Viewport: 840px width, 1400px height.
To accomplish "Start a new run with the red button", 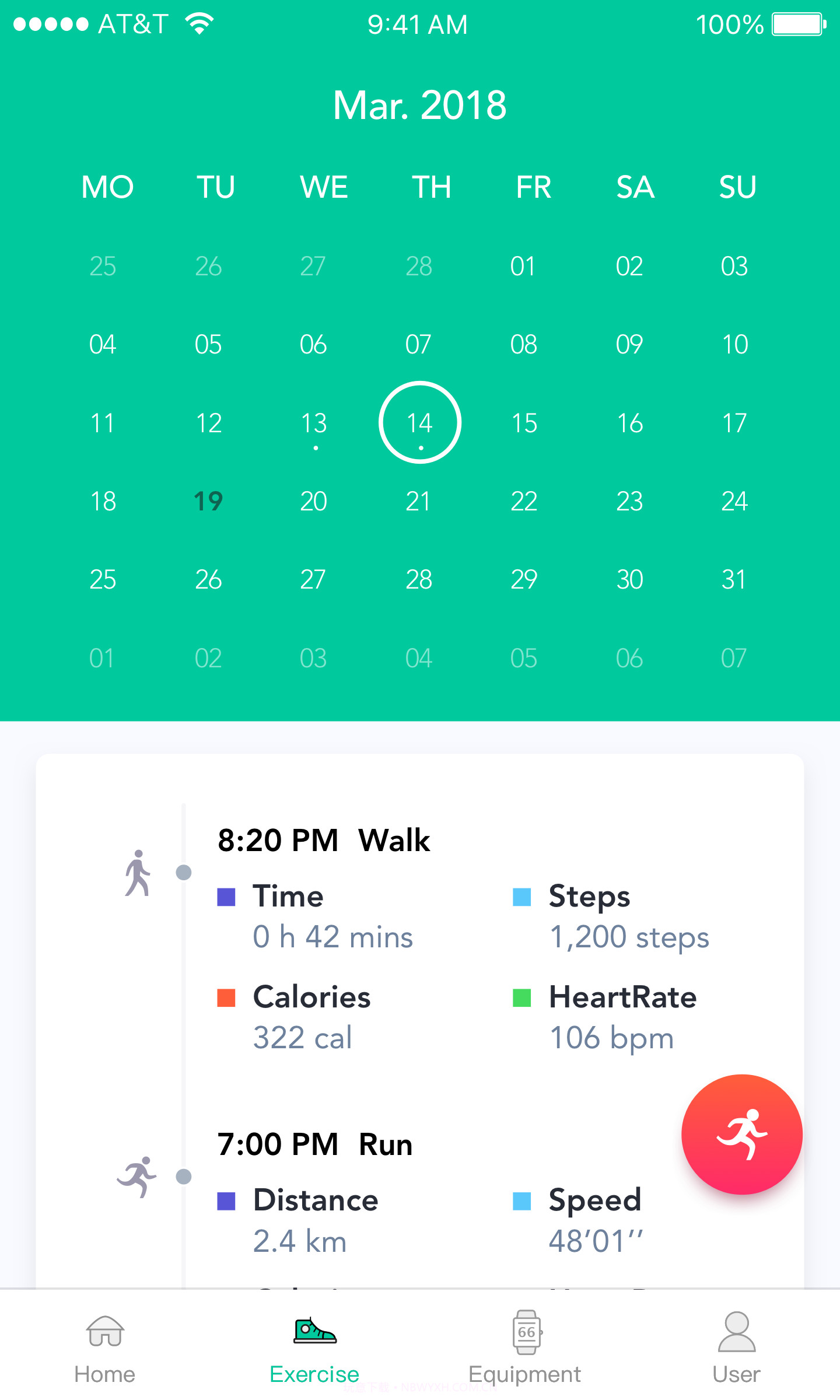I will (x=741, y=1134).
